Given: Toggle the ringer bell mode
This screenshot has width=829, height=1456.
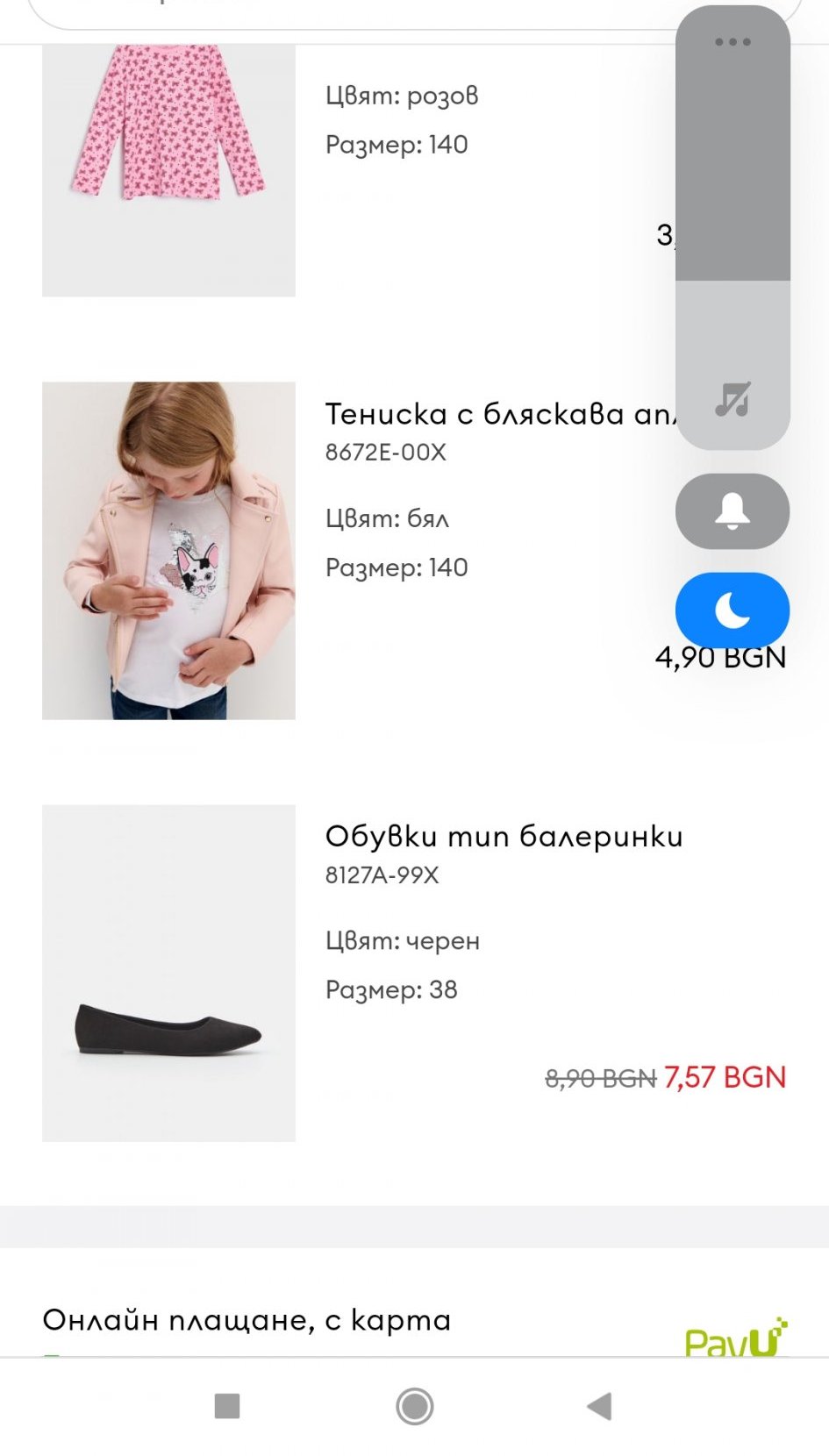Looking at the screenshot, I should click(x=733, y=511).
